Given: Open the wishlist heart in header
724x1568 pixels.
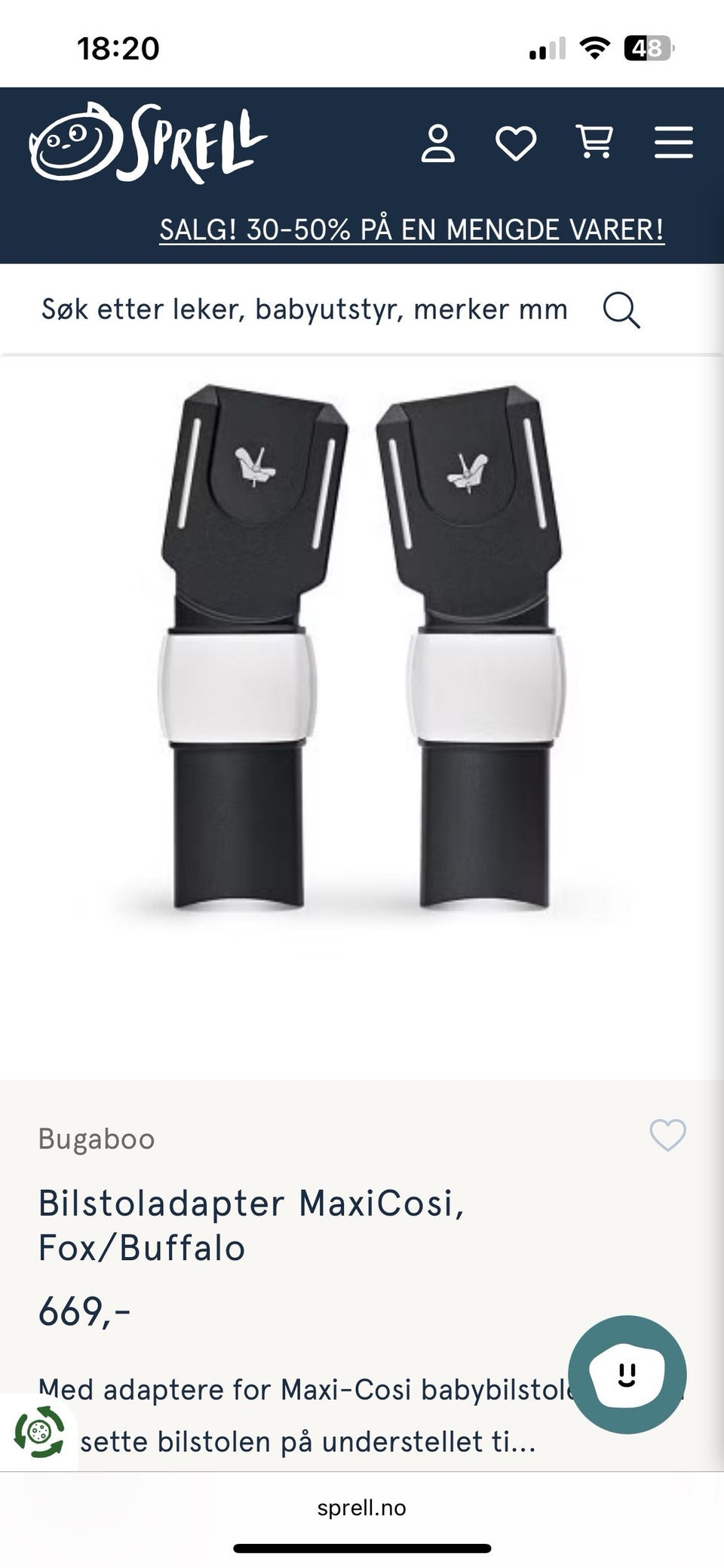Looking at the screenshot, I should coord(516,143).
